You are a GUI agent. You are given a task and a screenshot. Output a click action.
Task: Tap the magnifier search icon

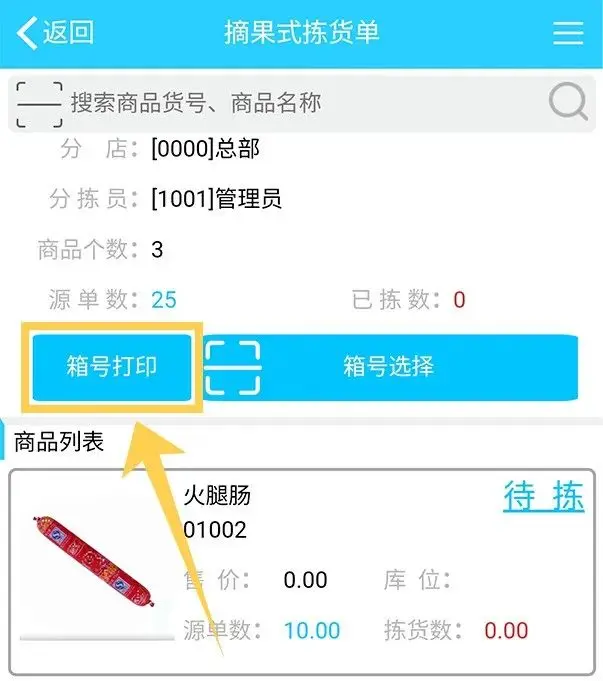coord(568,102)
